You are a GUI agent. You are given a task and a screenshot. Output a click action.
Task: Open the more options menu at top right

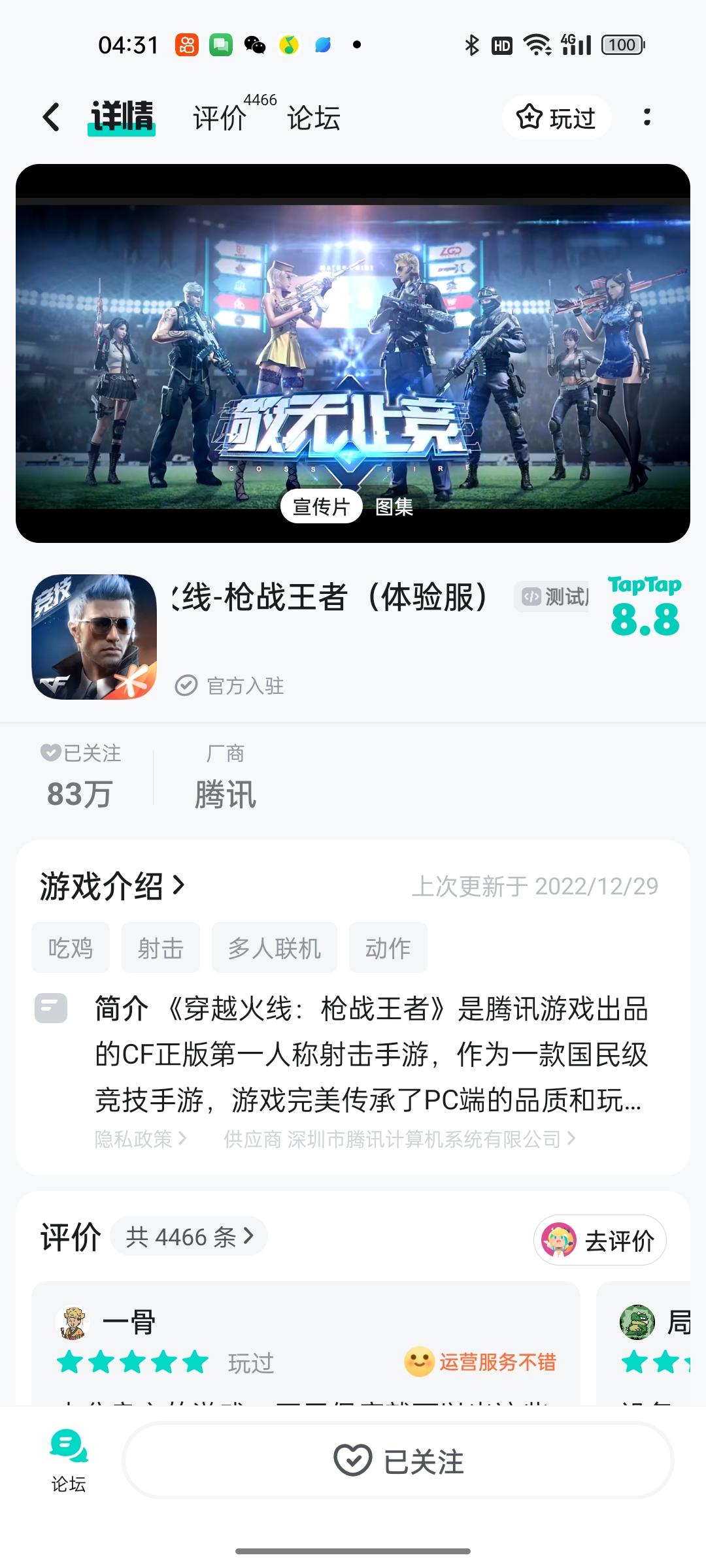(x=648, y=118)
